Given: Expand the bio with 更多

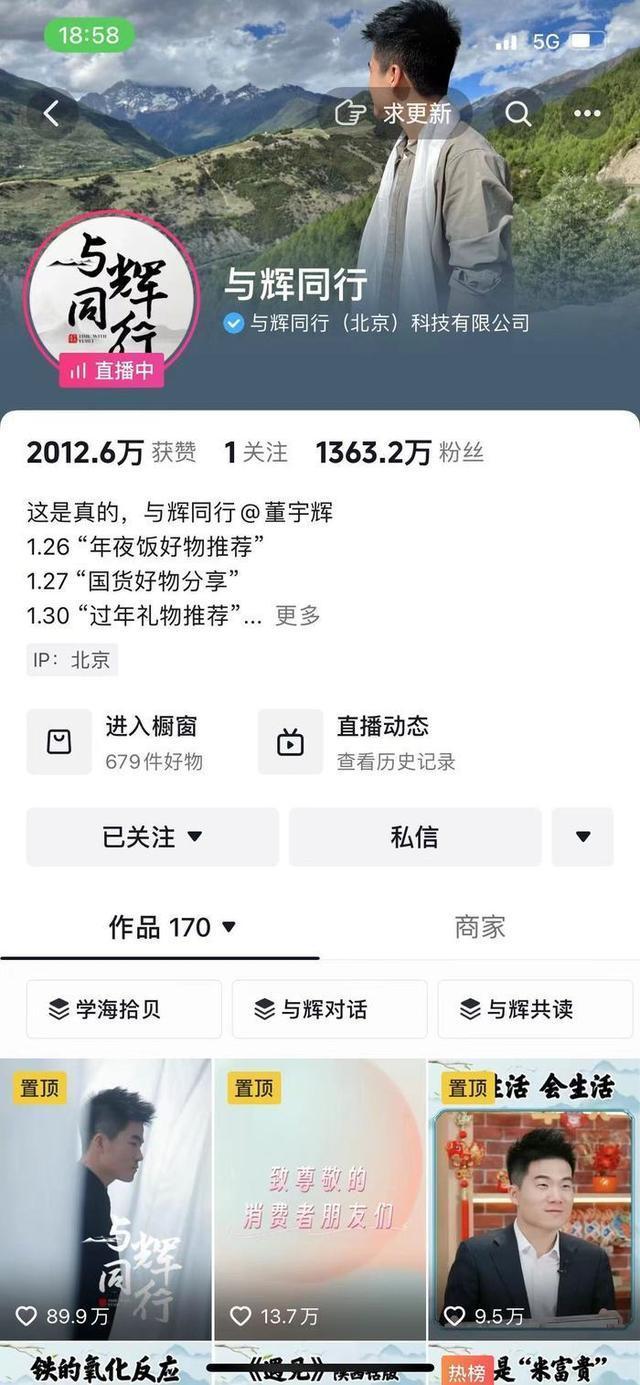Looking at the screenshot, I should (x=298, y=615).
